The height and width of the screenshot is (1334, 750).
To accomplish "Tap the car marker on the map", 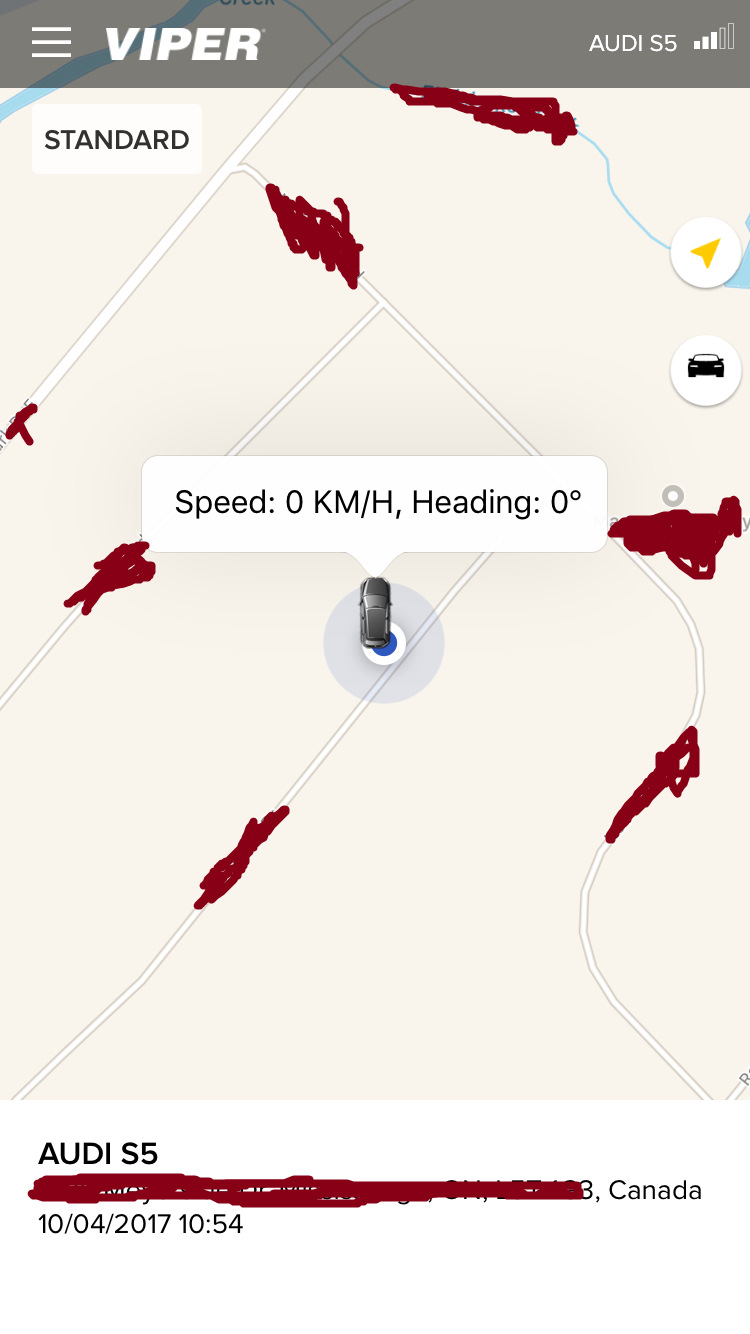I will [376, 612].
